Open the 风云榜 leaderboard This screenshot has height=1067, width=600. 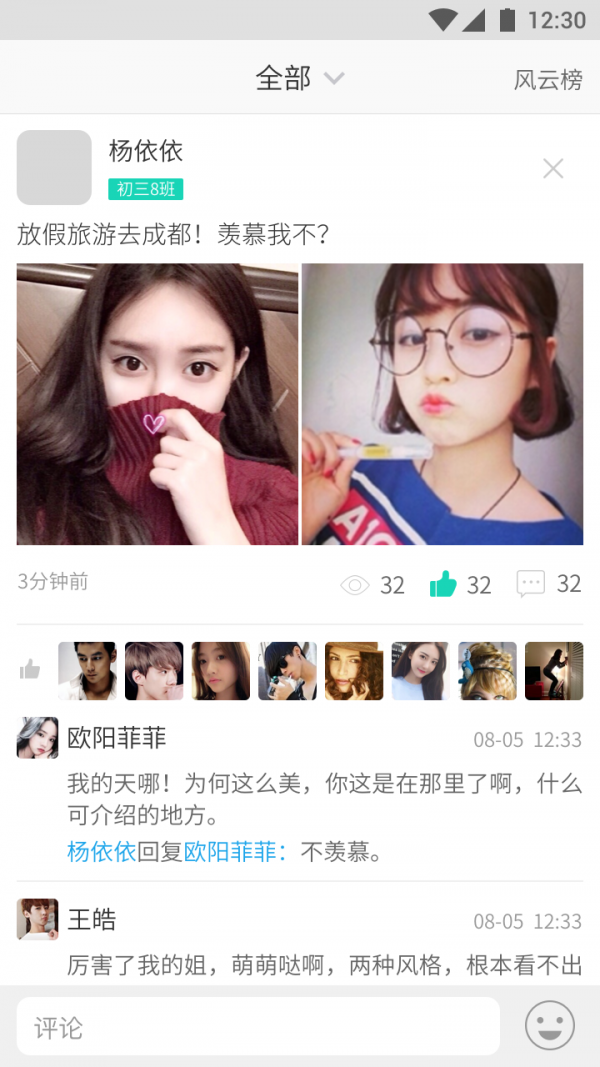click(x=548, y=80)
